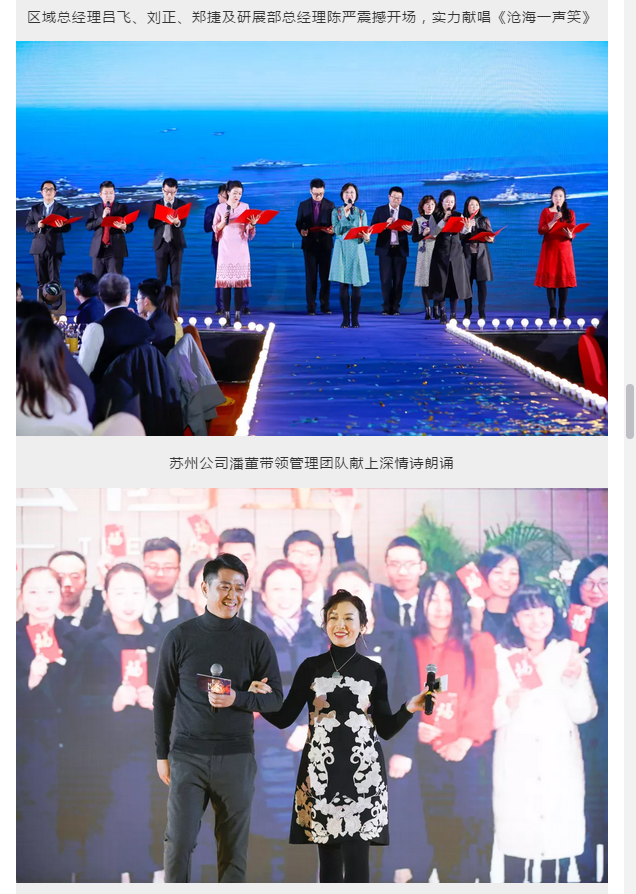
Task: Open the stage poetry recitation photo
Action: 311,238
